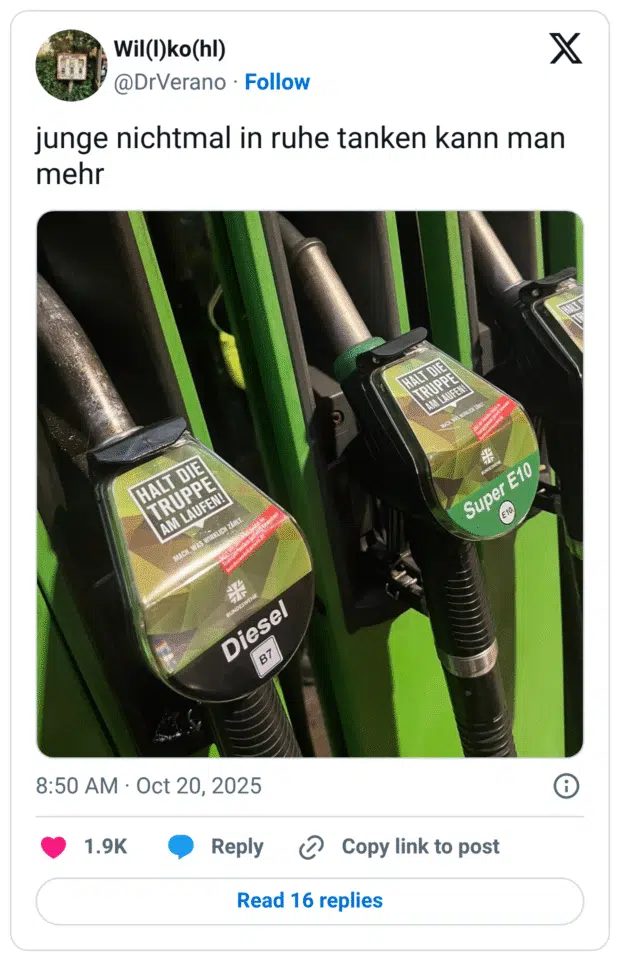Open Wil(l)ko(hl)'s profile avatar
Screen dimensions: 620x961
(71, 65)
